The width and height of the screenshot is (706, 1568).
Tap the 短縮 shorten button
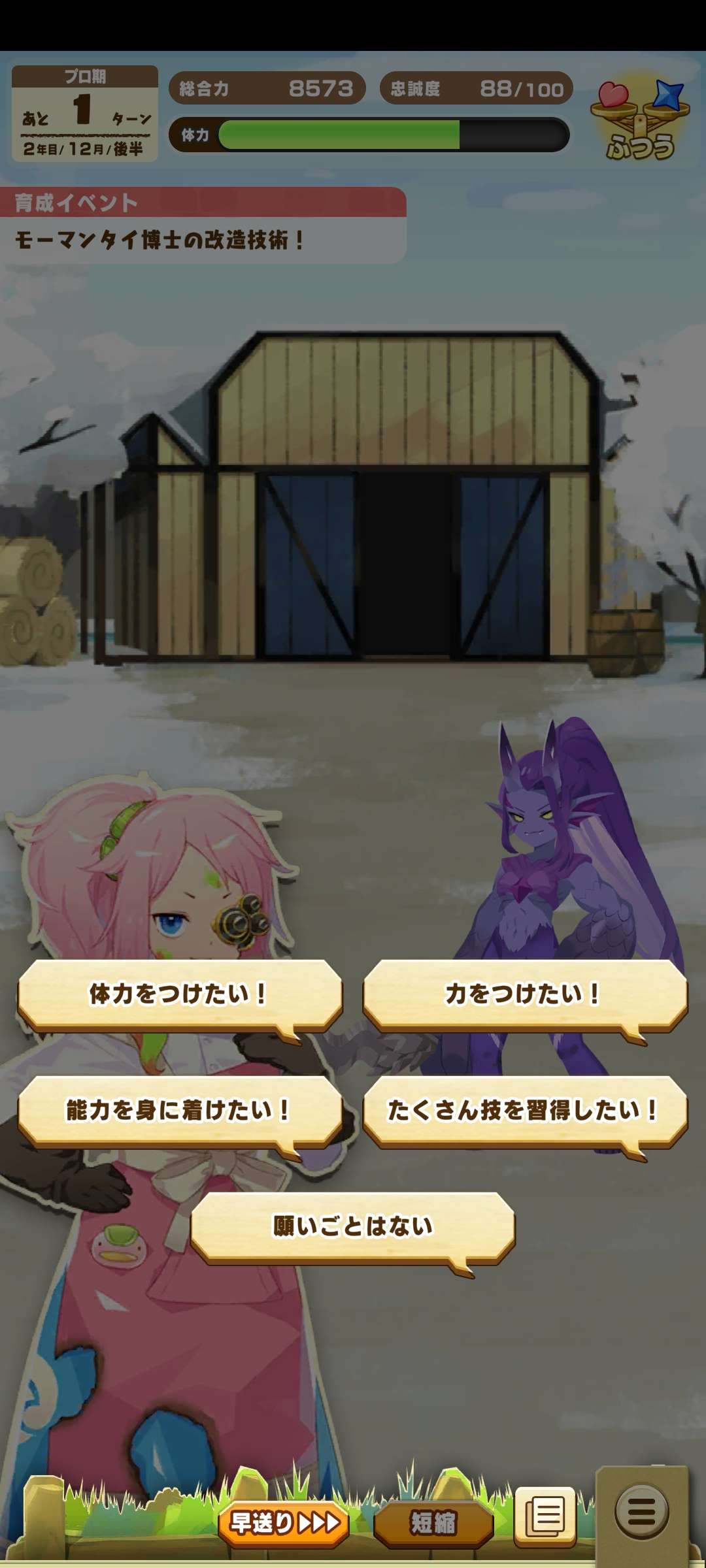coord(433,1524)
